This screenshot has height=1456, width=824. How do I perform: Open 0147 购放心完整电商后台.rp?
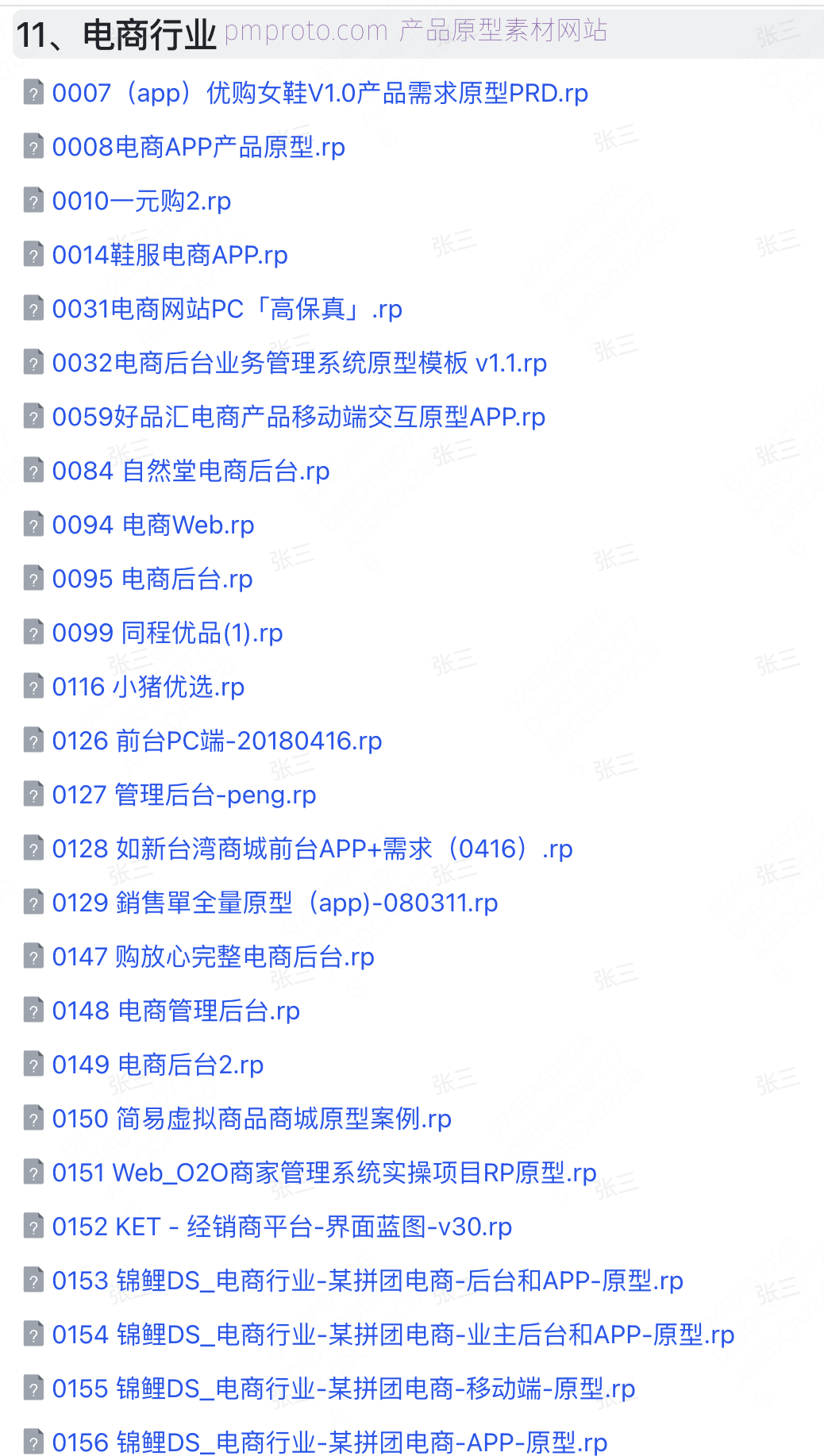coord(213,957)
